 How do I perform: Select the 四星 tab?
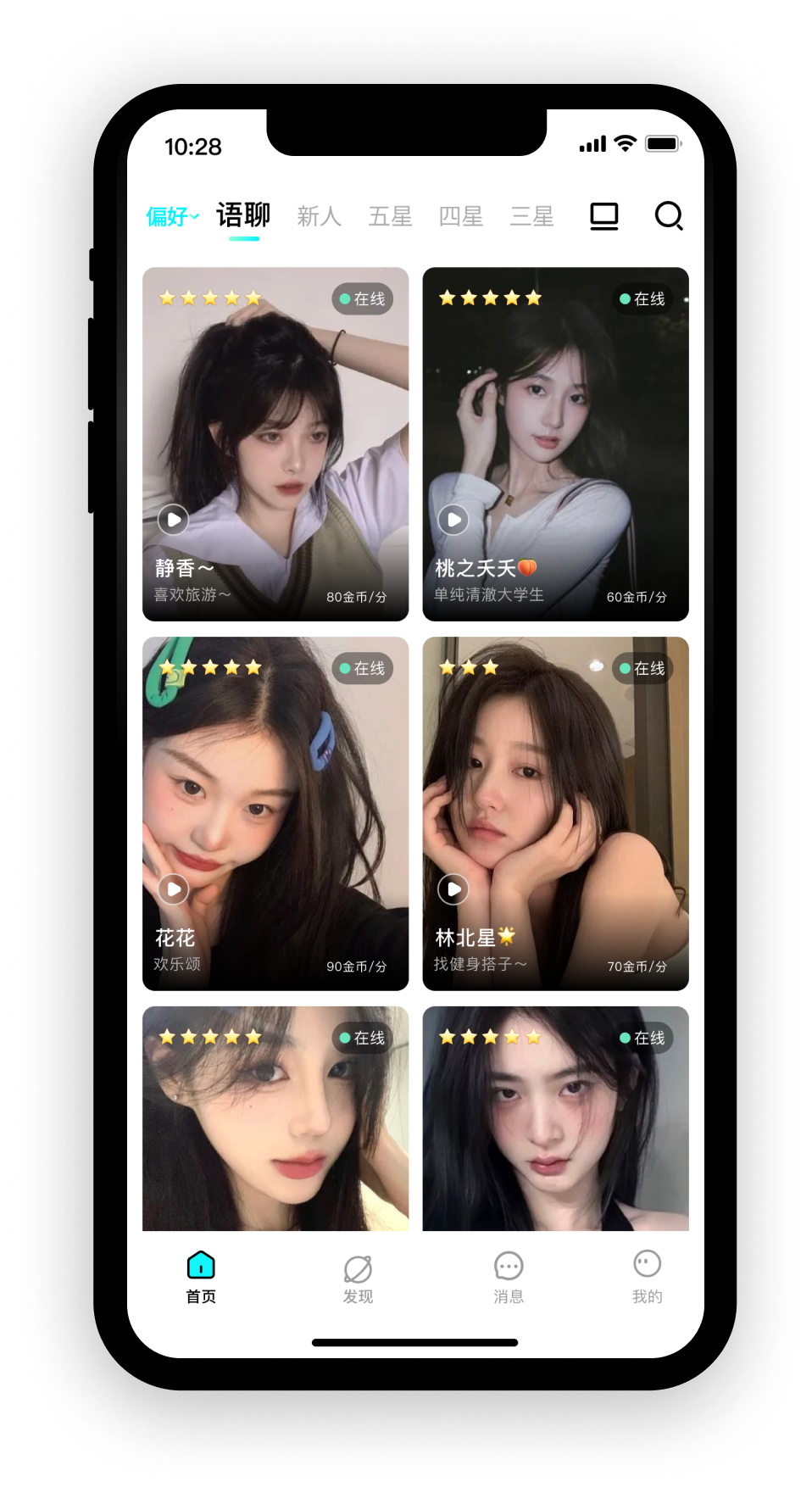pos(460,217)
